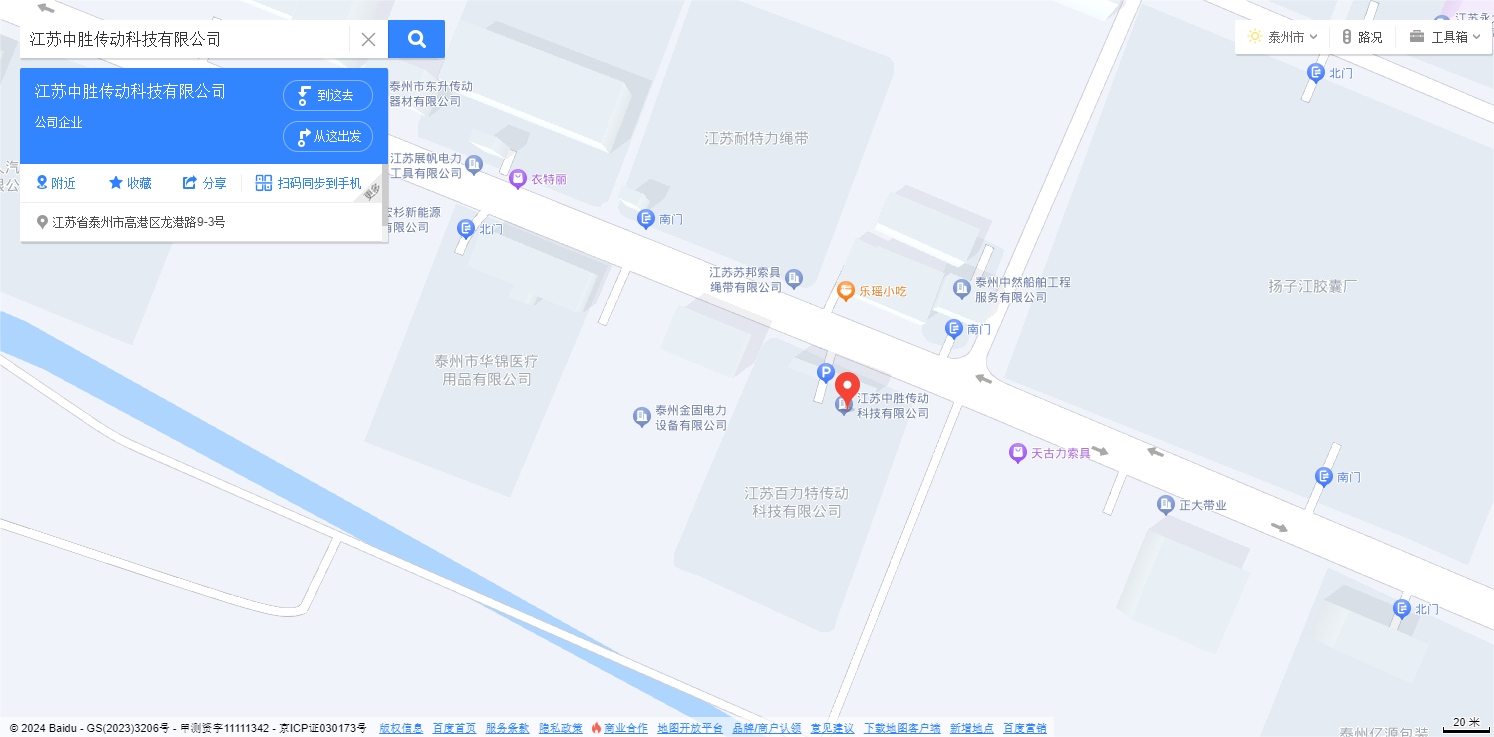
Task: Expand the 工具箱 toolbox menu
Action: 1445,37
